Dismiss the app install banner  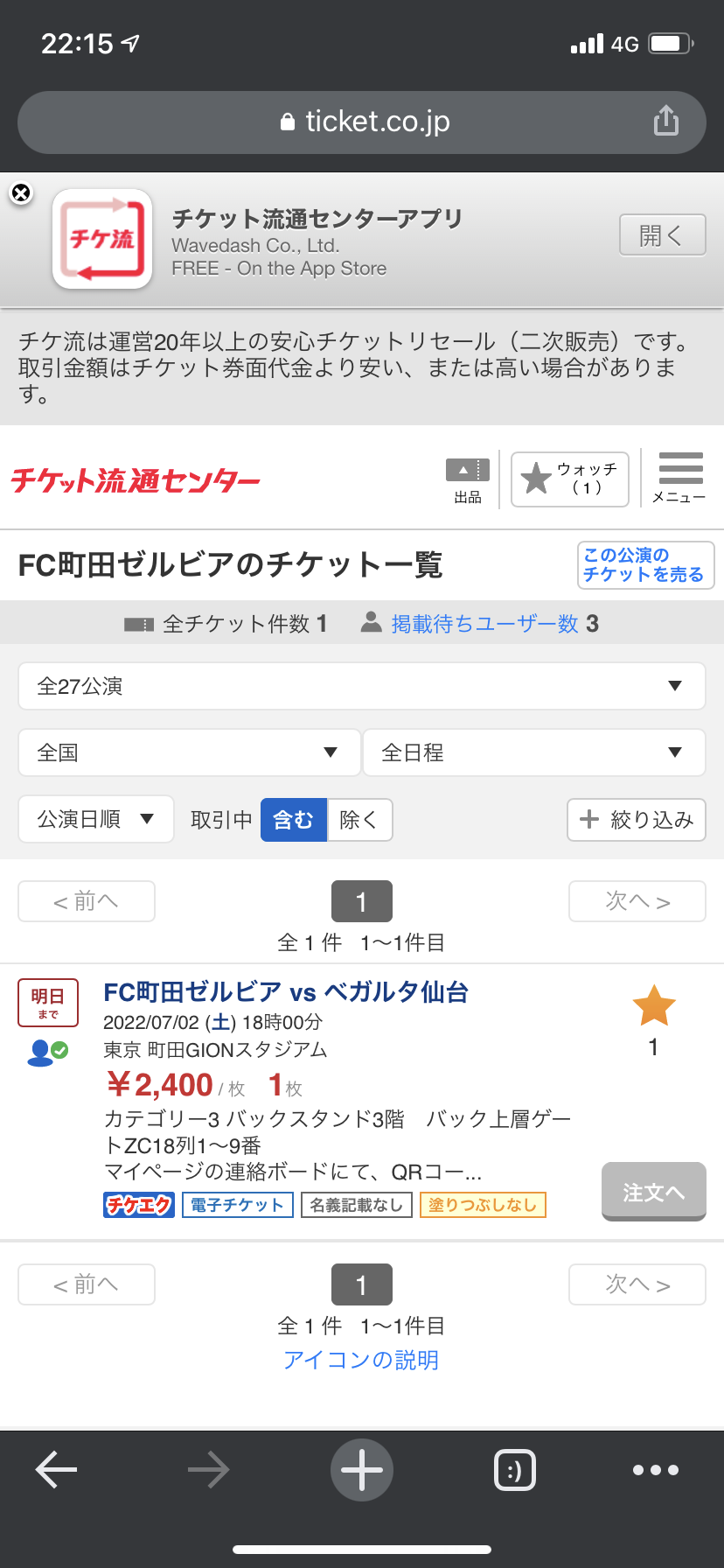tap(21, 193)
